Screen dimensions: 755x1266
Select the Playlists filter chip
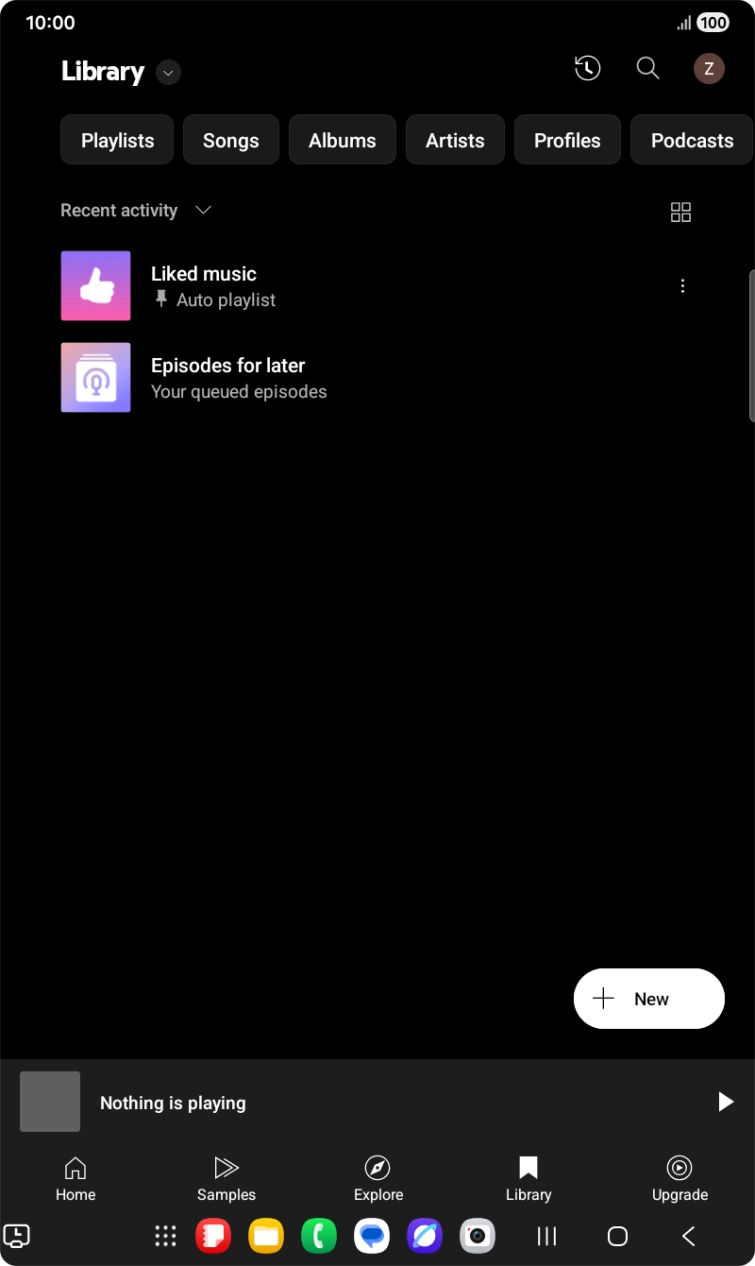click(116, 140)
